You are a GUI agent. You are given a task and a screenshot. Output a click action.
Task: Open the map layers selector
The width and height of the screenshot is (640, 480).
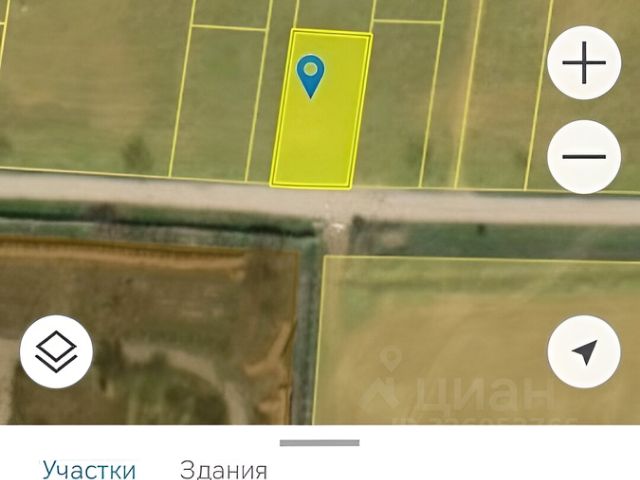[x=57, y=352]
